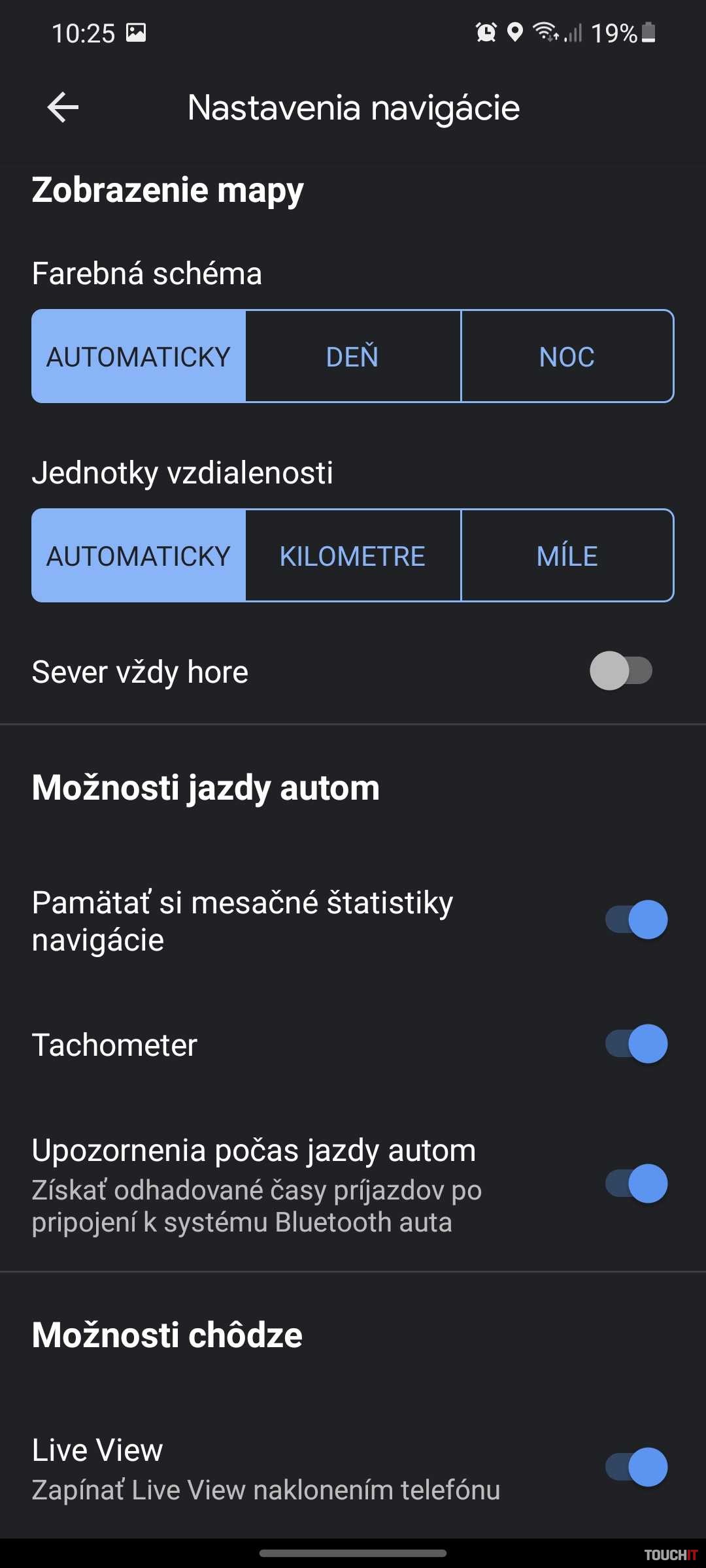Enable the Sever vždy hore switch
Image resolution: width=706 pixels, height=1568 pixels.
[621, 671]
